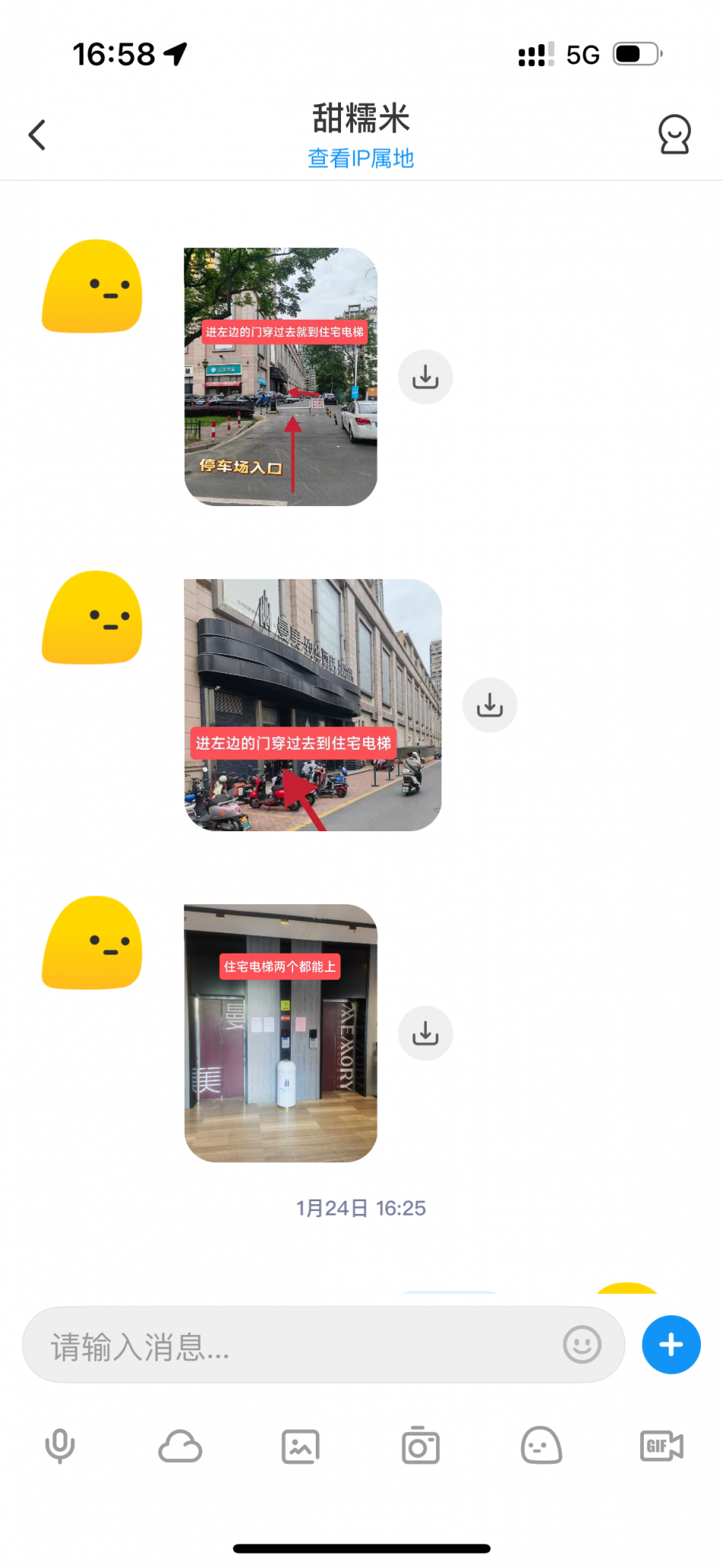Open the camera to take photo
This screenshot has width=723, height=1568.
click(421, 1446)
